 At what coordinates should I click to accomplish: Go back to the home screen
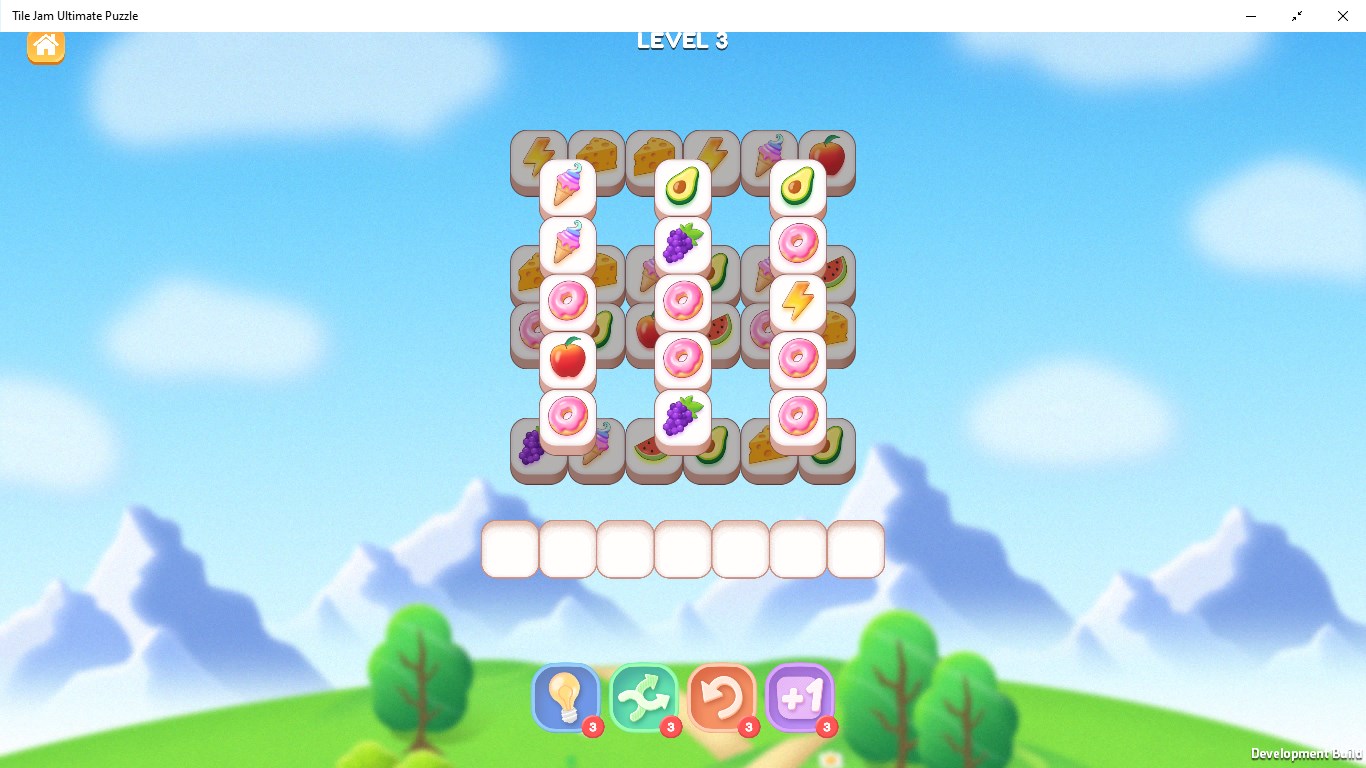(x=46, y=46)
